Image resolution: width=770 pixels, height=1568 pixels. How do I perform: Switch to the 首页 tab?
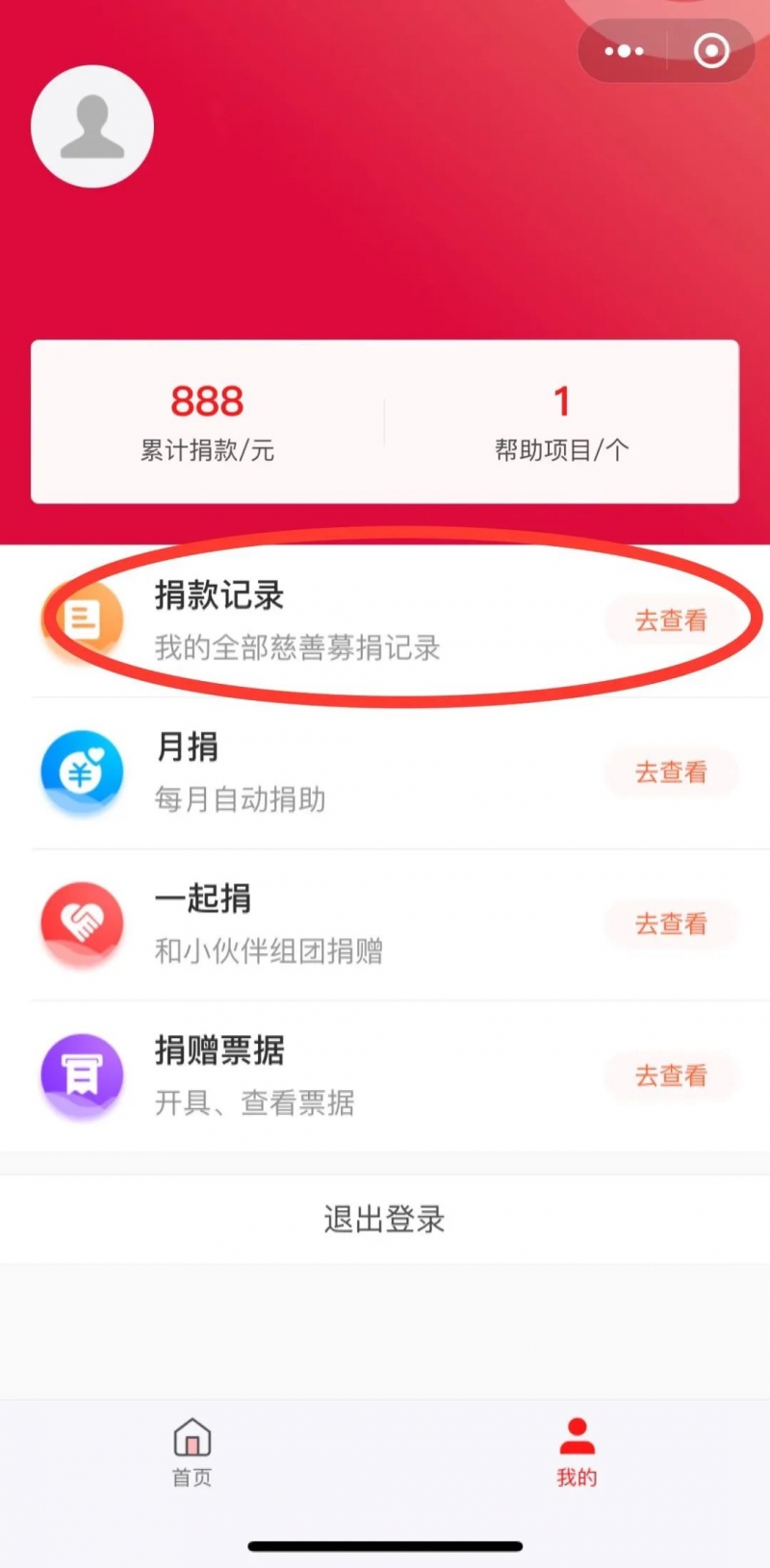tap(192, 1453)
